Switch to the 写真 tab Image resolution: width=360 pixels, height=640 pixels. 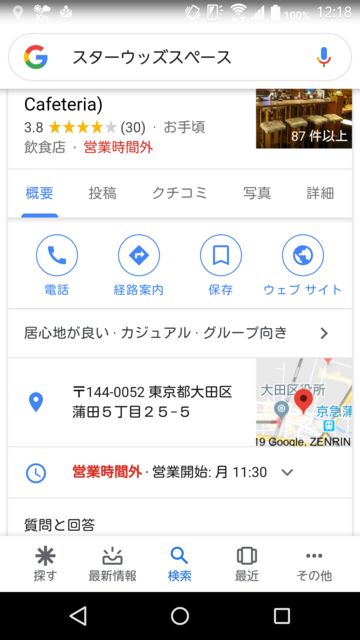click(x=257, y=193)
